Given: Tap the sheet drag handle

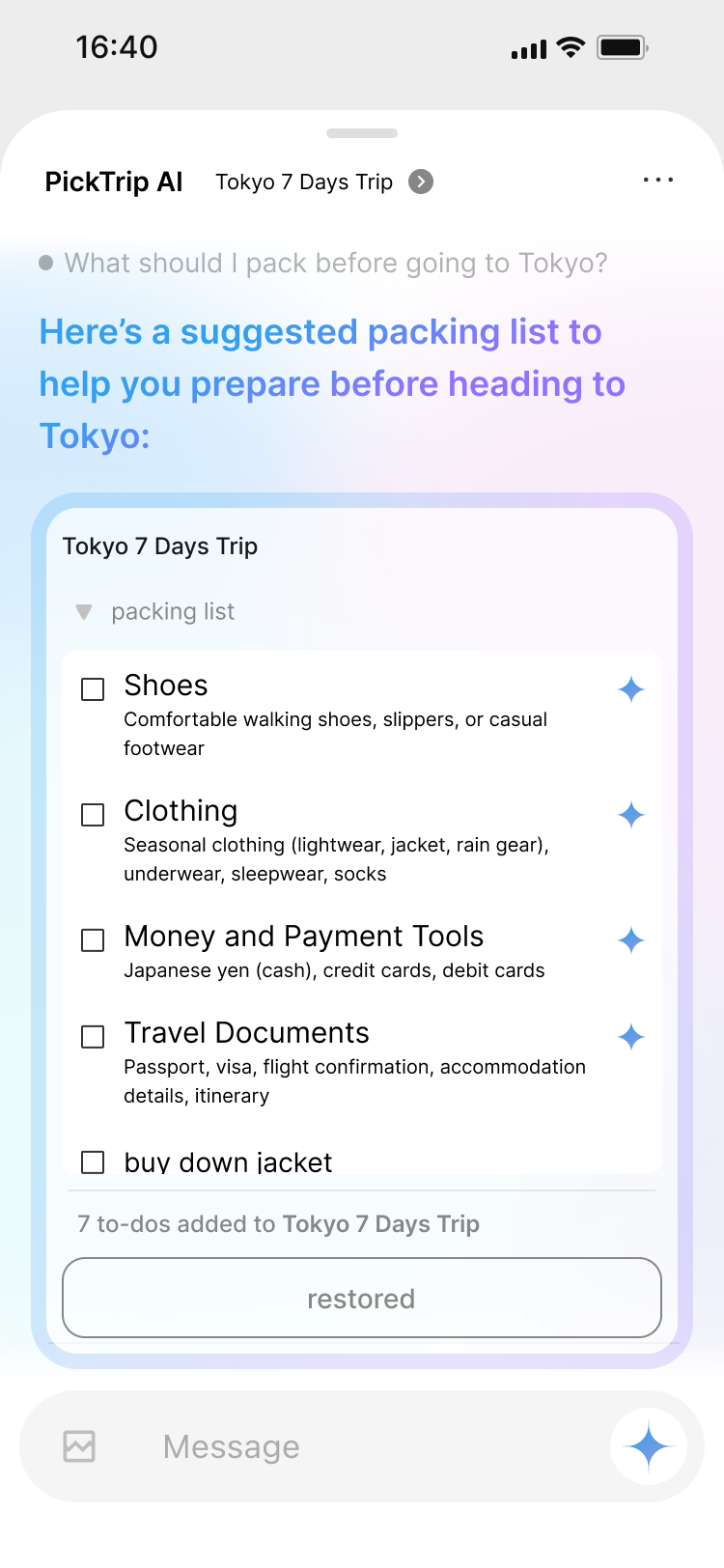Looking at the screenshot, I should [362, 133].
